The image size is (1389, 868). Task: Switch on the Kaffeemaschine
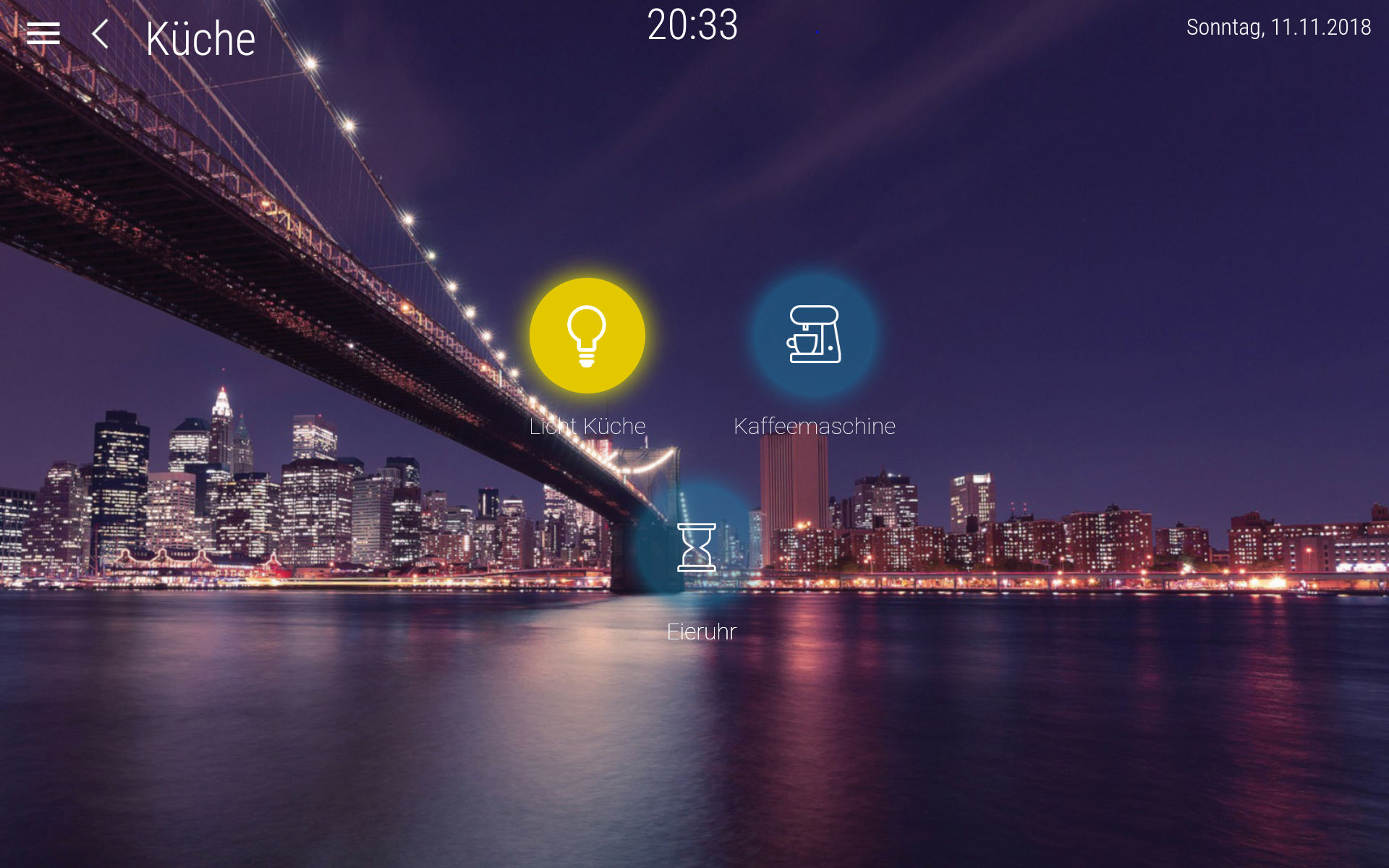tap(814, 335)
